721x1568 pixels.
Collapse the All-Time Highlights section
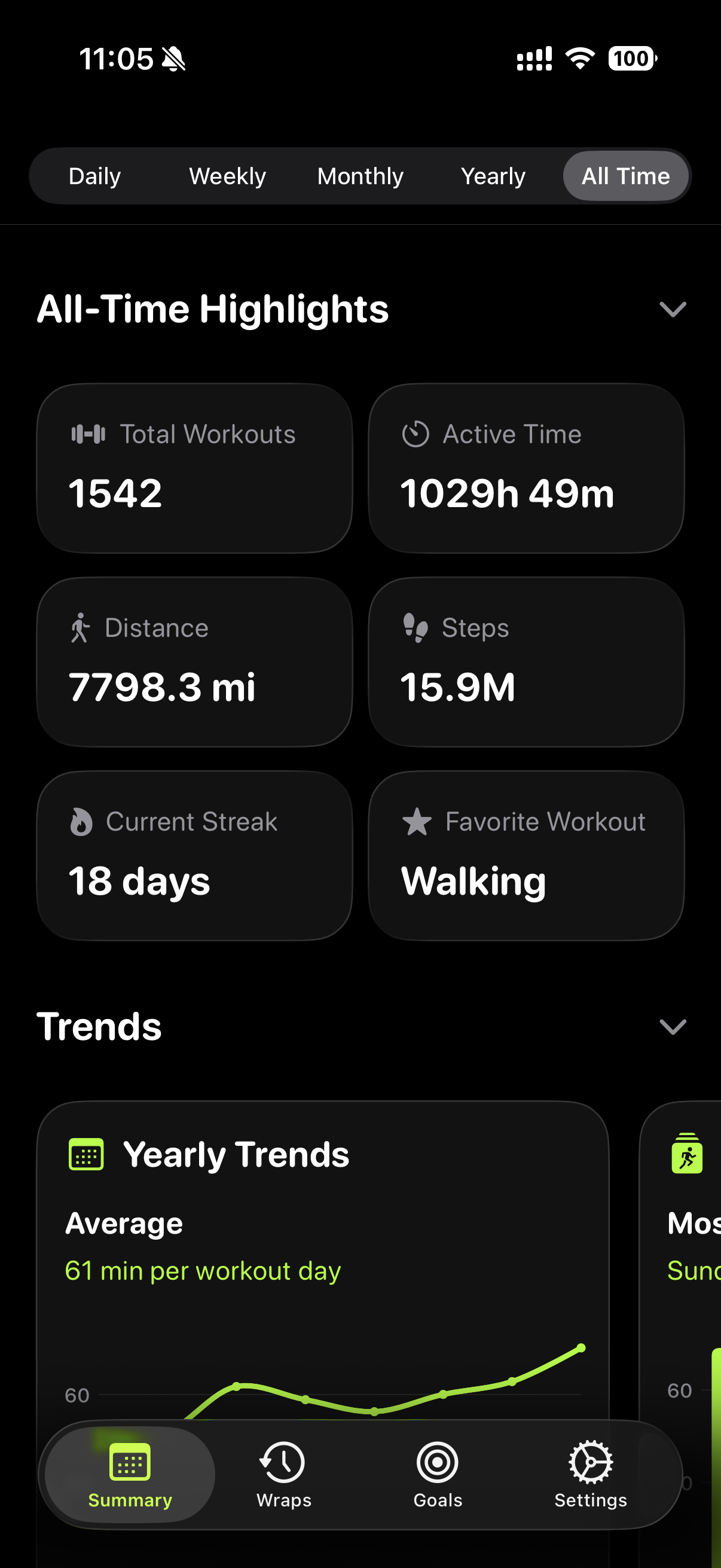[x=673, y=309]
